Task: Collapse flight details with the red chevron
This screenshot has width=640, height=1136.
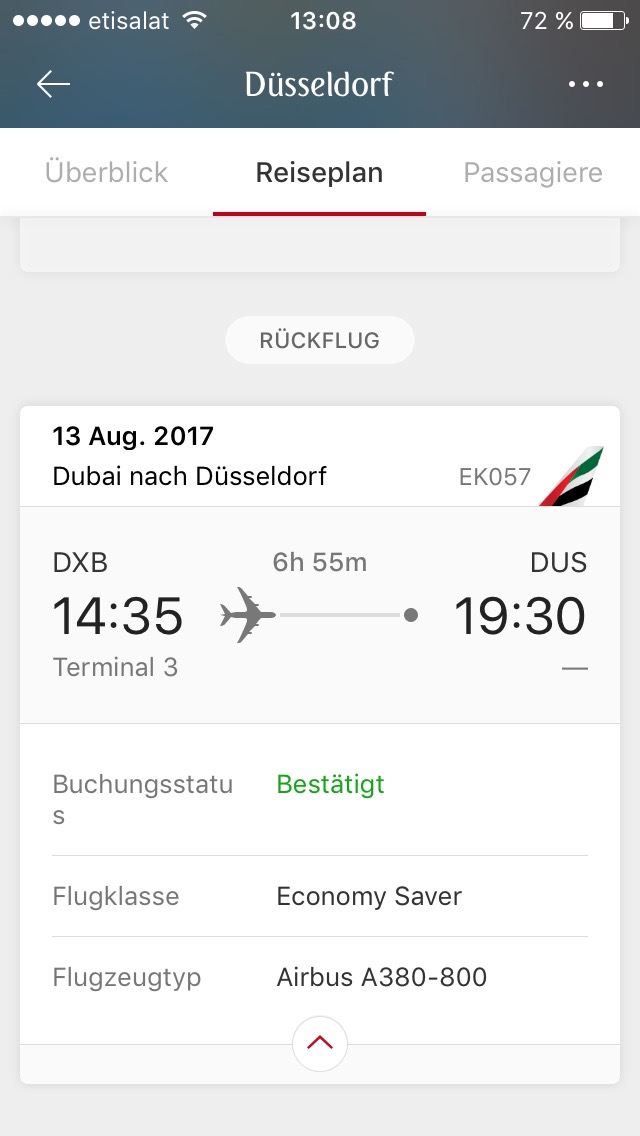Action: click(320, 1044)
